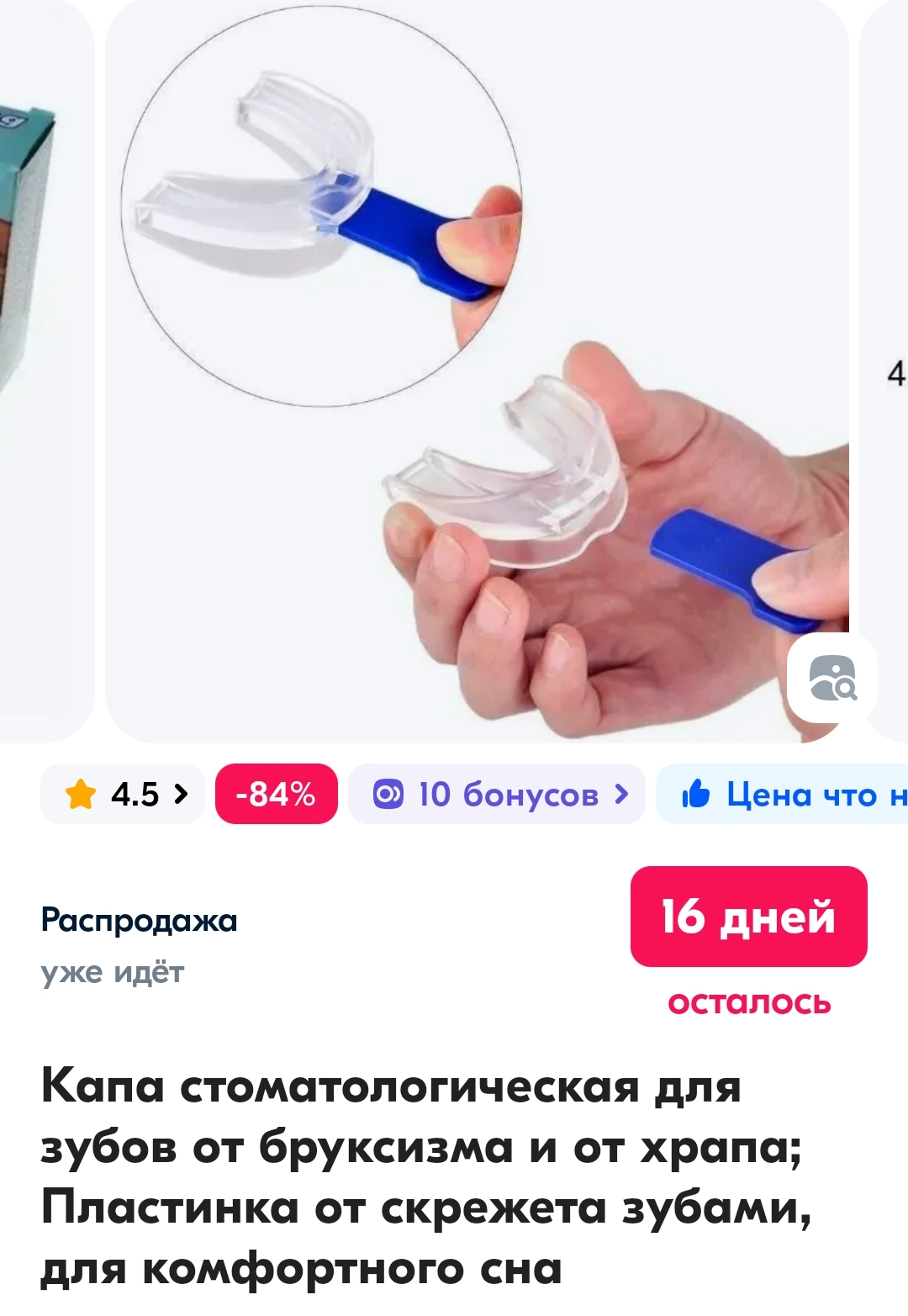Open the Распродажа 16 дней banner
This screenshot has height=1316, width=908.
(454, 943)
